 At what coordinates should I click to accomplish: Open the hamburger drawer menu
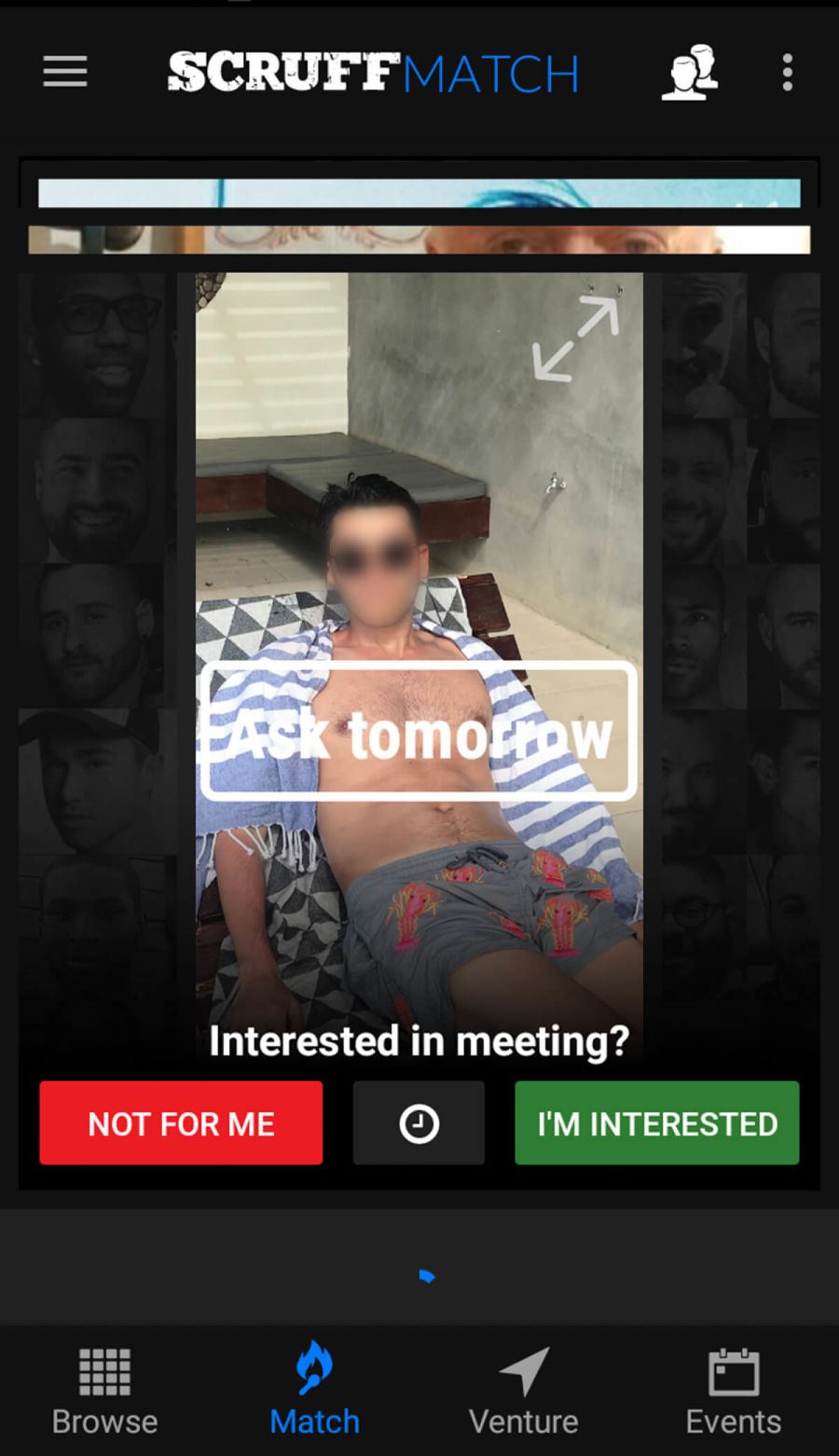(65, 72)
